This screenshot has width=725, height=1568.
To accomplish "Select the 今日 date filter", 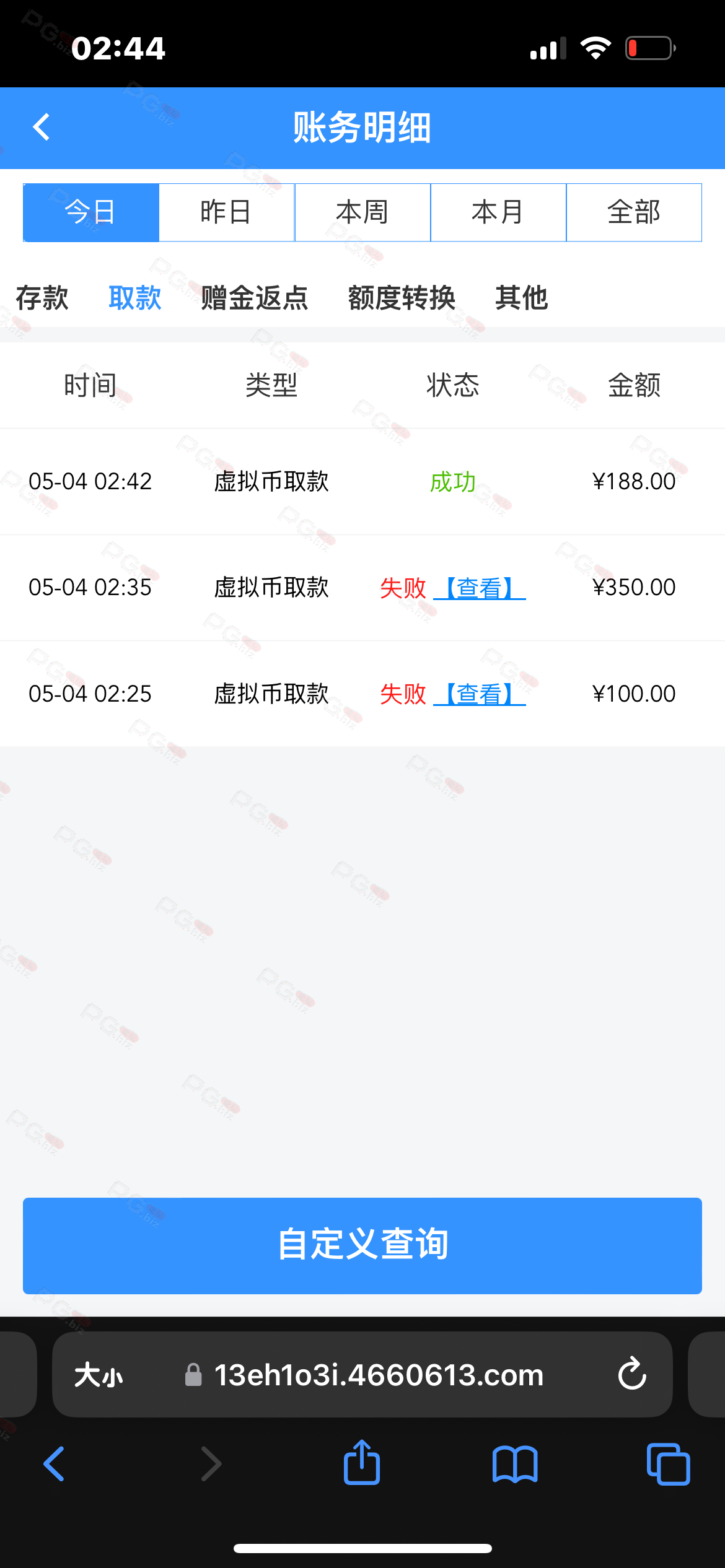I will [x=91, y=212].
